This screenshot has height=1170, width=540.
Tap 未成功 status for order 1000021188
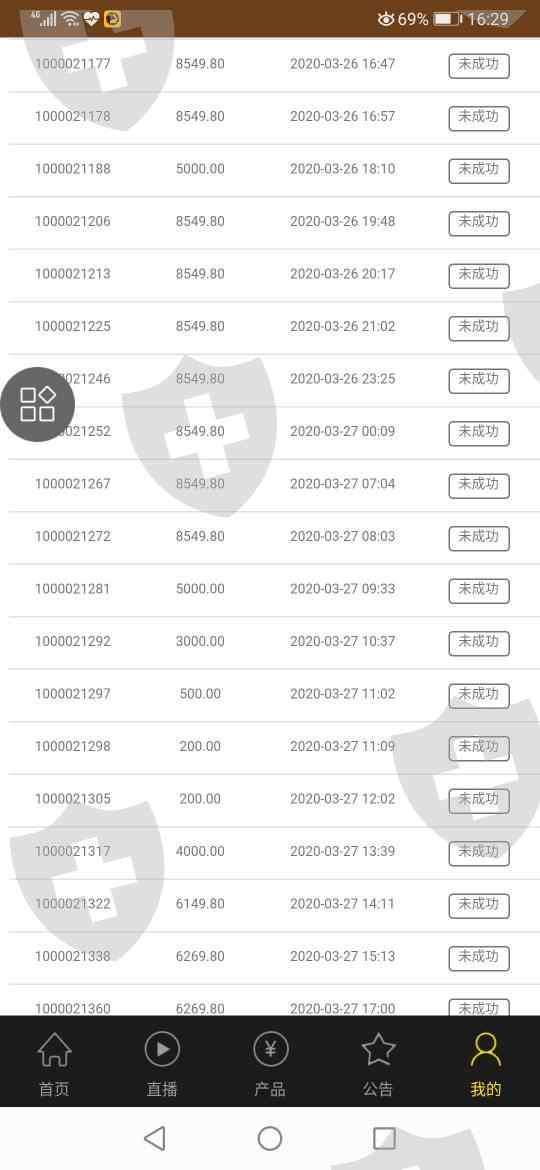click(479, 171)
